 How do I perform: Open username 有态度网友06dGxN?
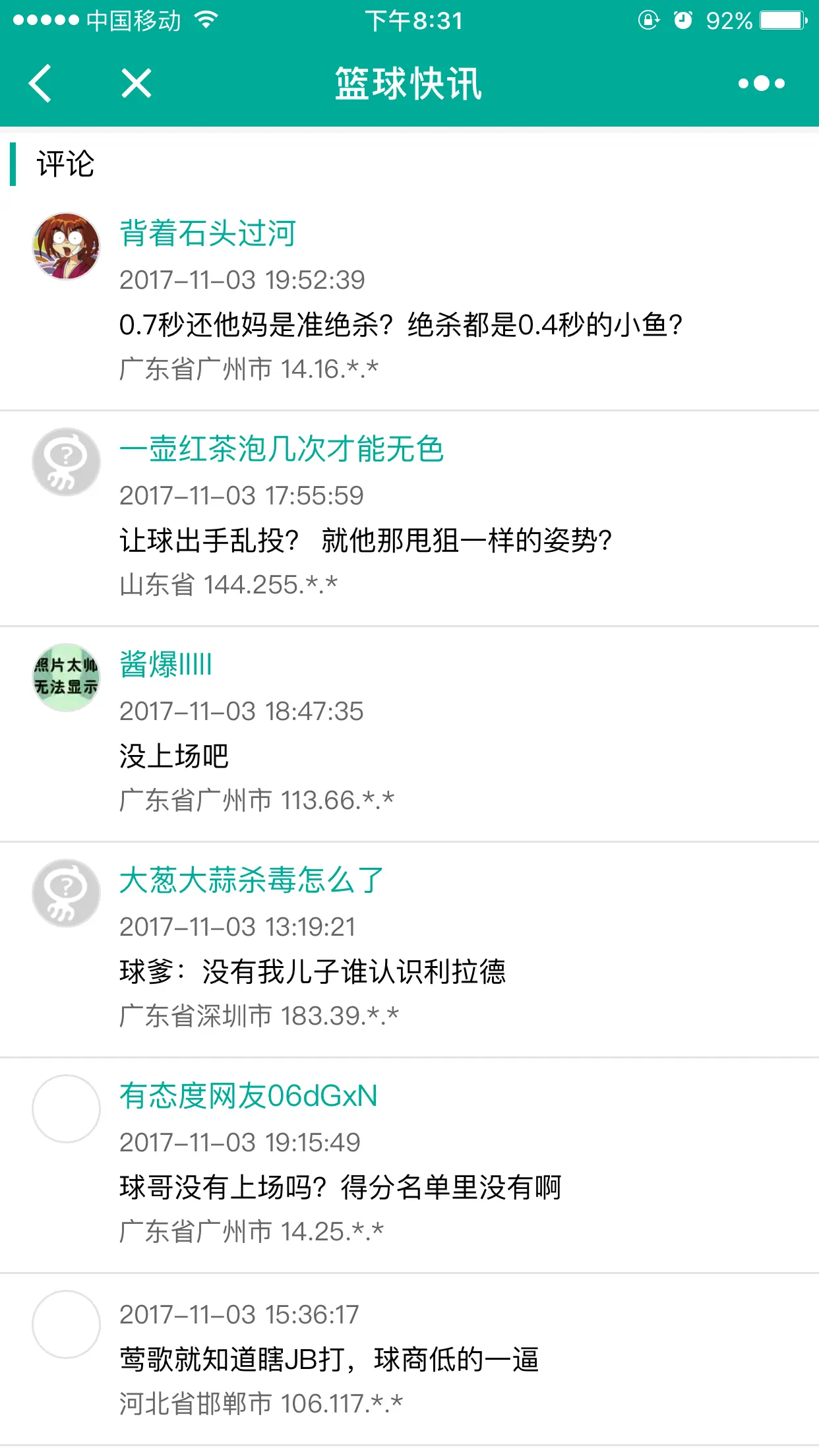tap(248, 1096)
